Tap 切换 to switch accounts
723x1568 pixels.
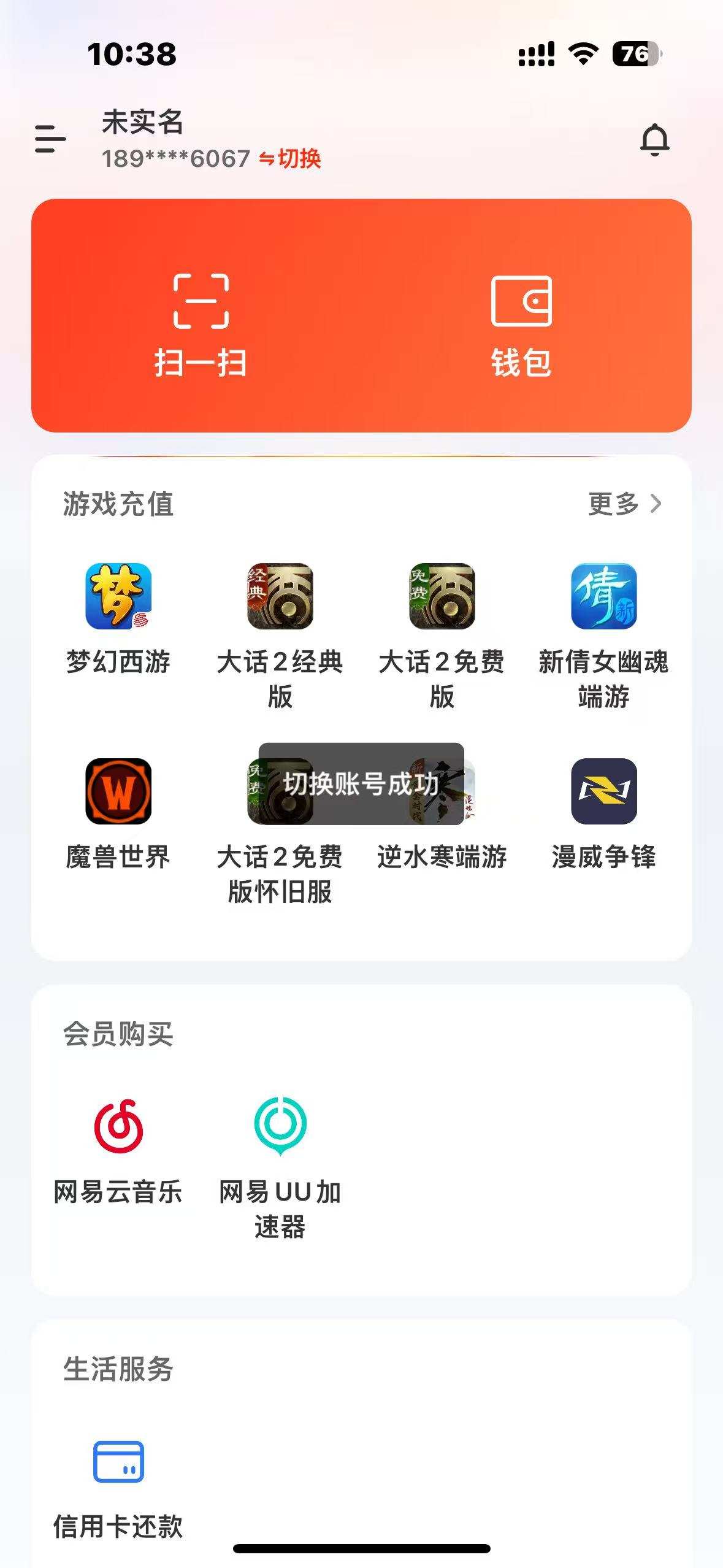point(297,158)
